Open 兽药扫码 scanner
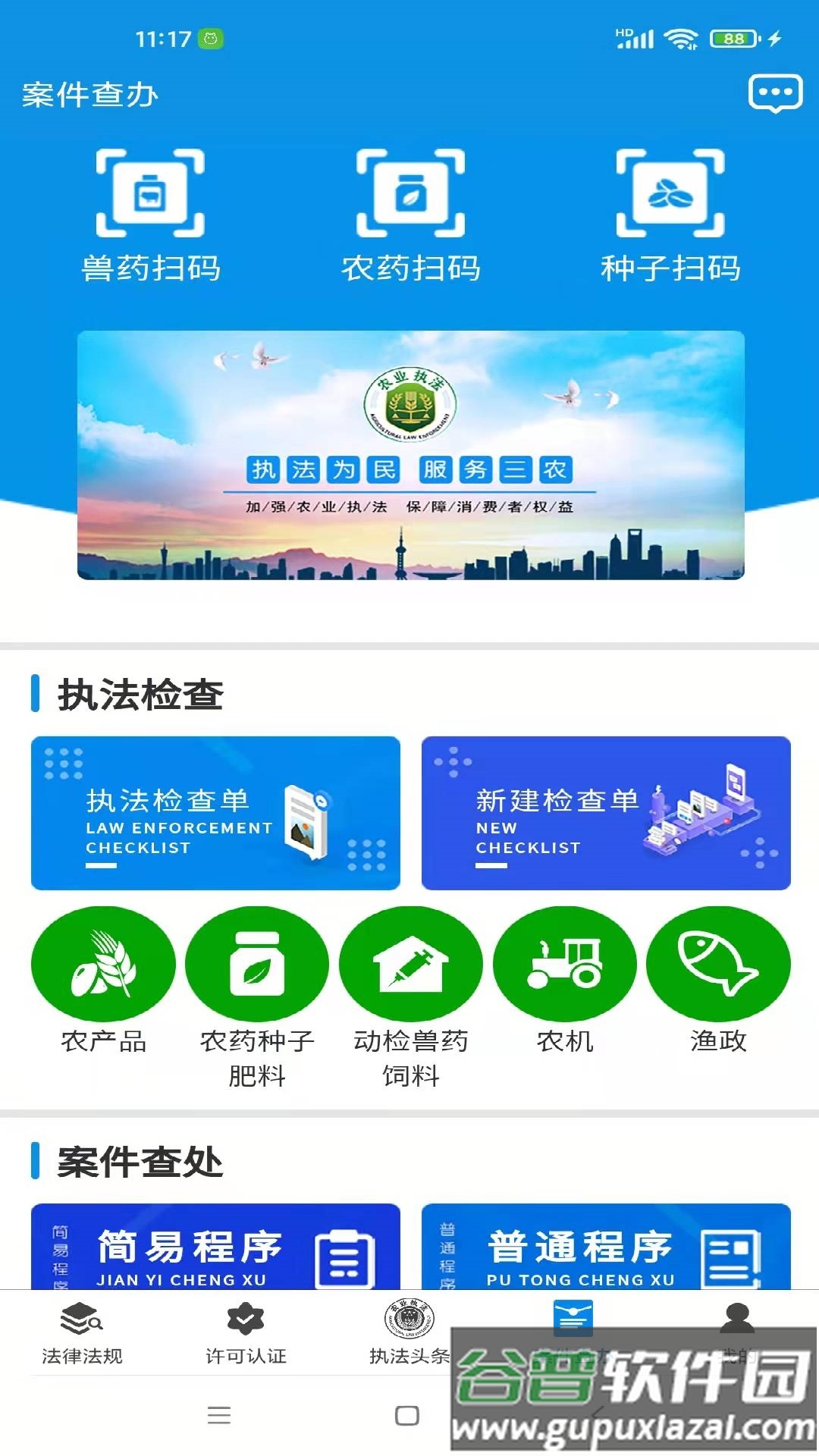819x1456 pixels. [x=150, y=215]
